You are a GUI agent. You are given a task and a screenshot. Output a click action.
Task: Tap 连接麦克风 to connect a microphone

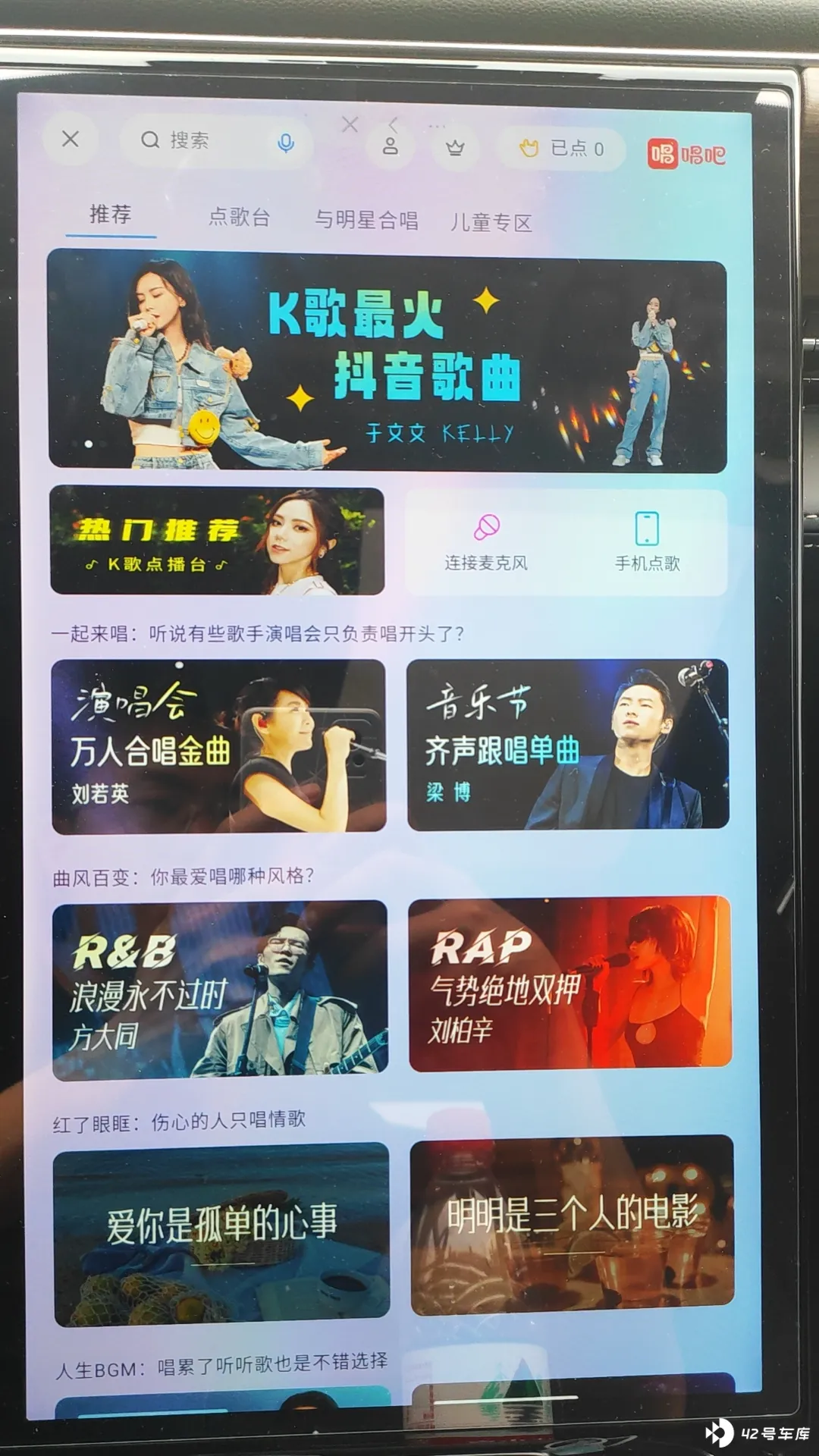pyautogui.click(x=486, y=543)
